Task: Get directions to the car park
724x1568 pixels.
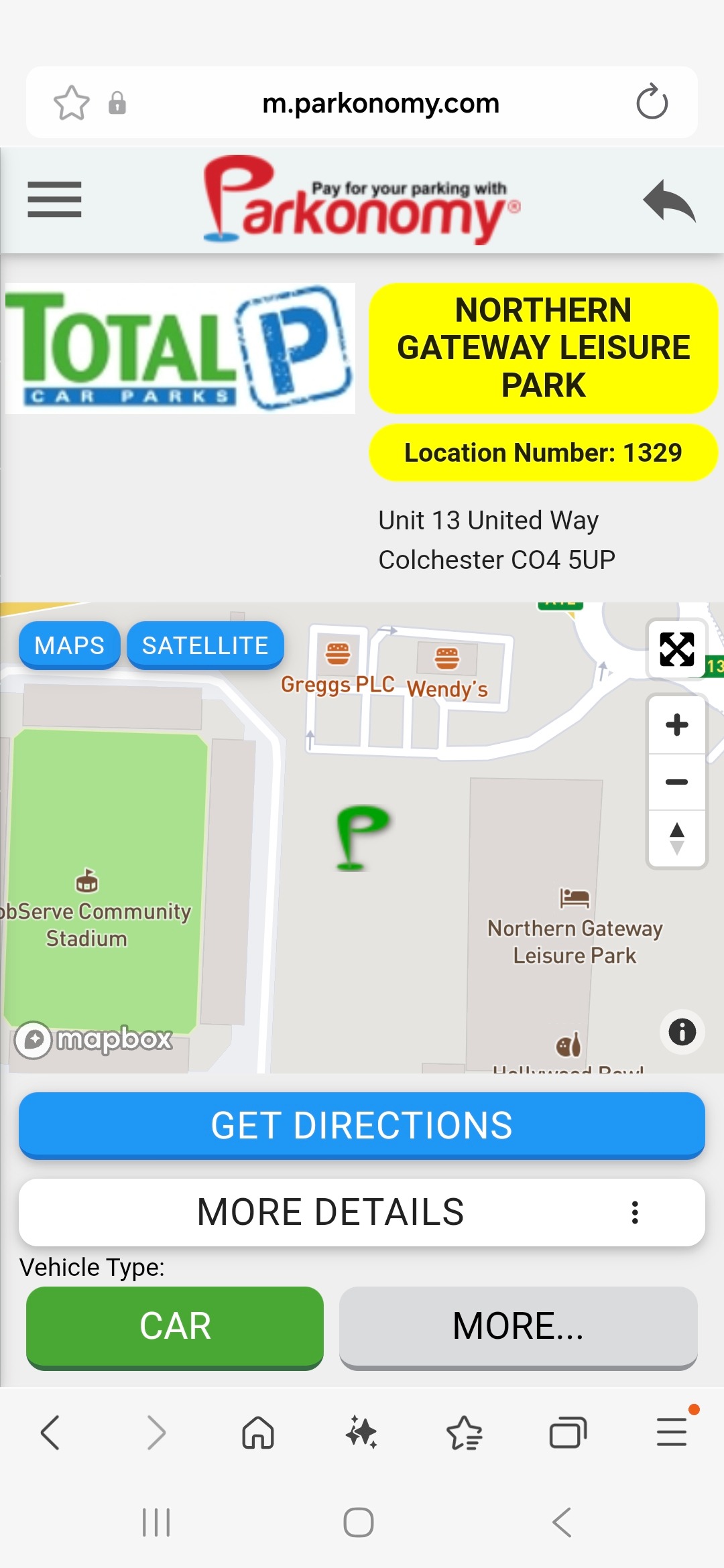Action: [362, 1125]
